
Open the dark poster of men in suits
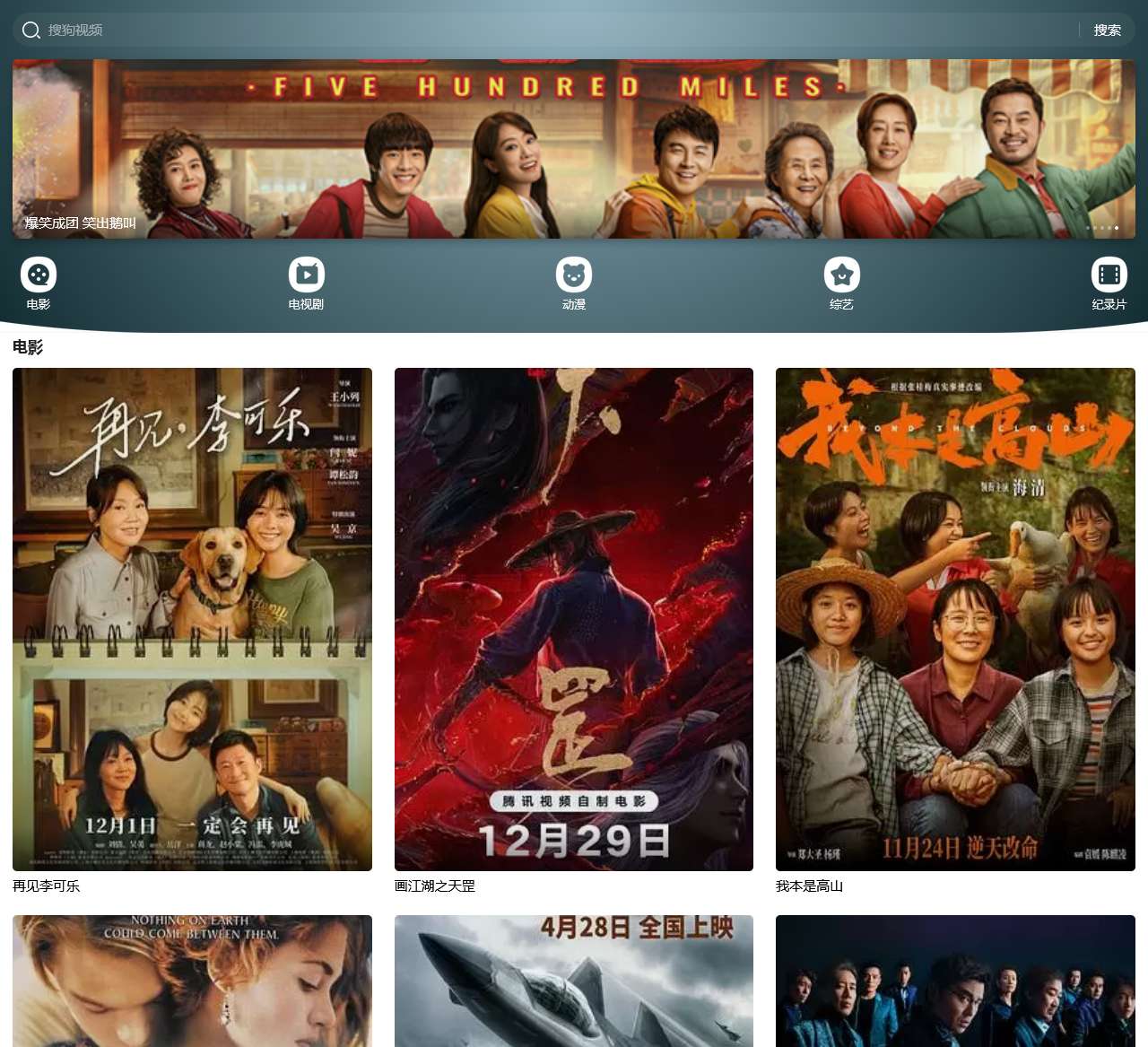pyautogui.click(x=955, y=981)
